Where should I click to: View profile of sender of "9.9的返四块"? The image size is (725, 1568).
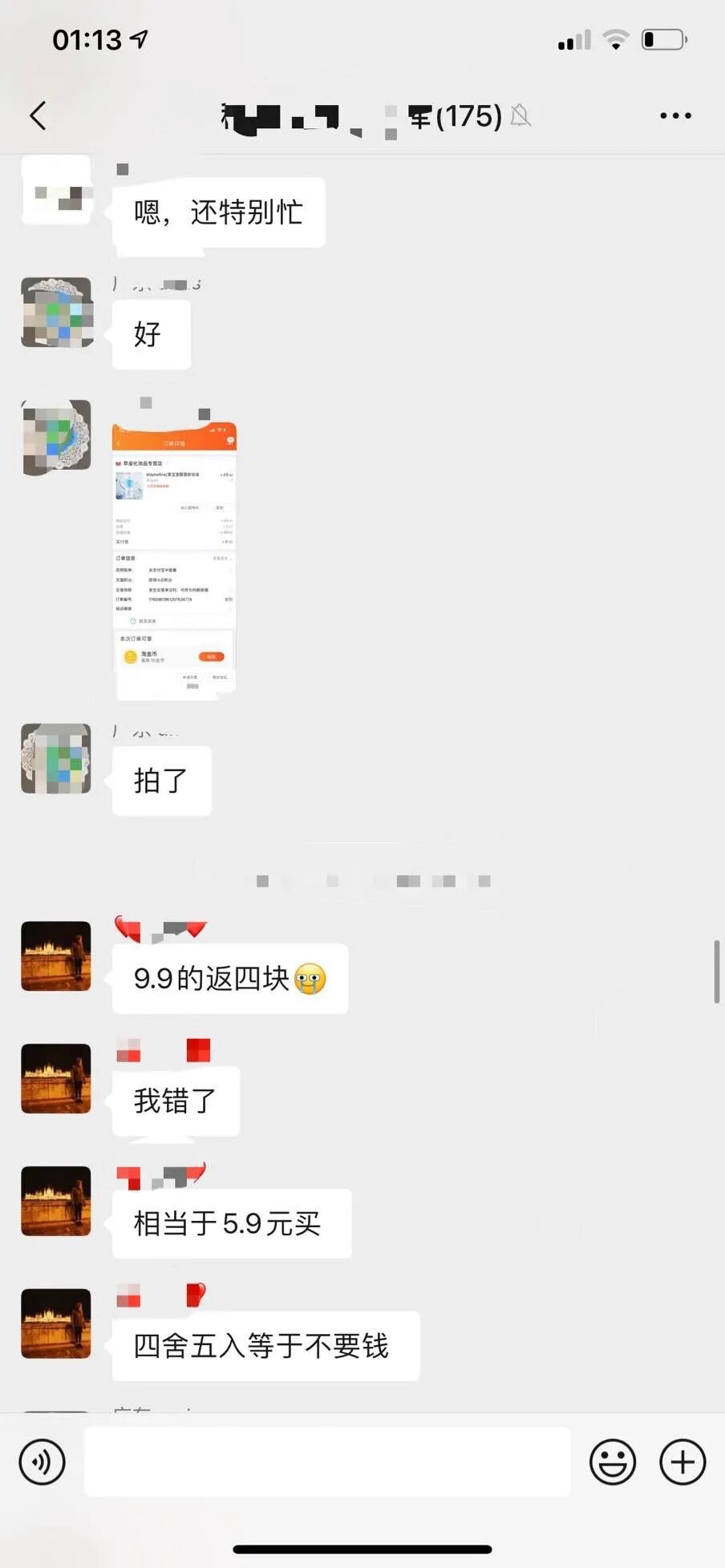point(56,956)
